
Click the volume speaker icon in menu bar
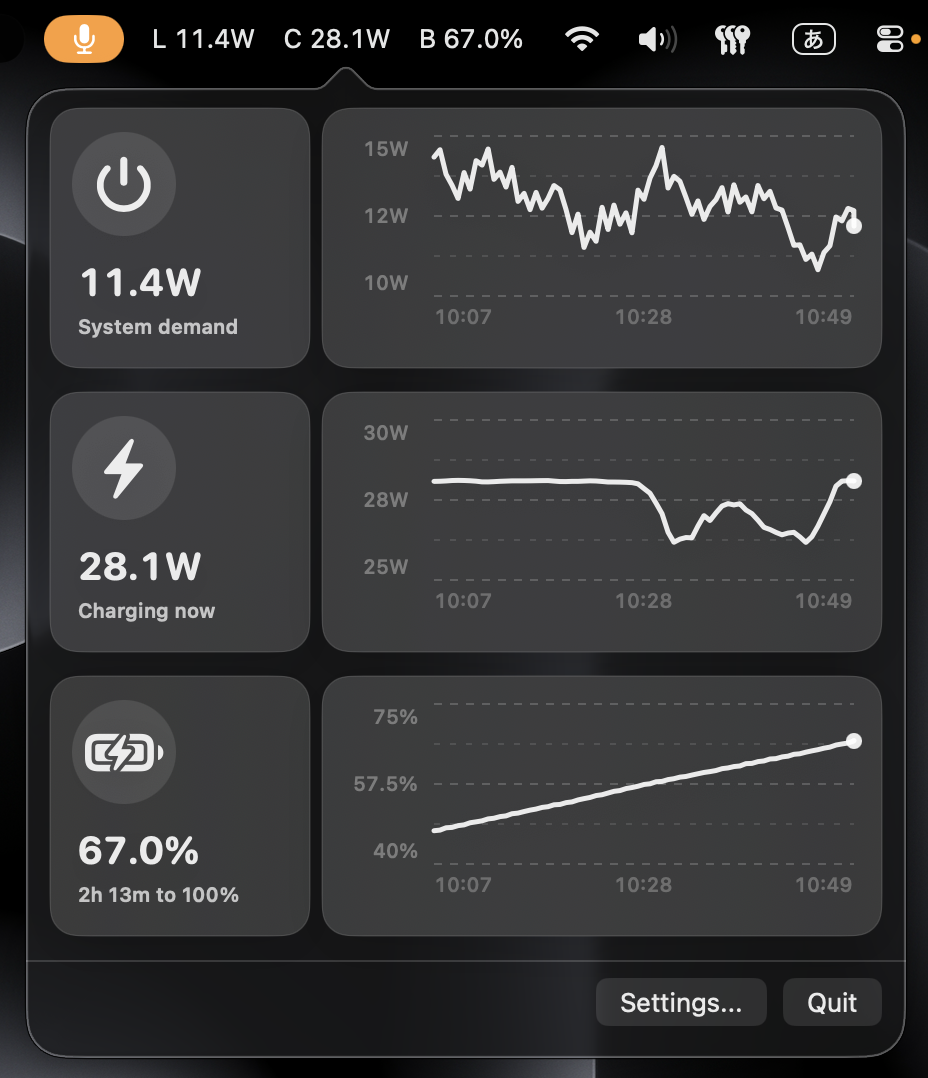tap(656, 38)
